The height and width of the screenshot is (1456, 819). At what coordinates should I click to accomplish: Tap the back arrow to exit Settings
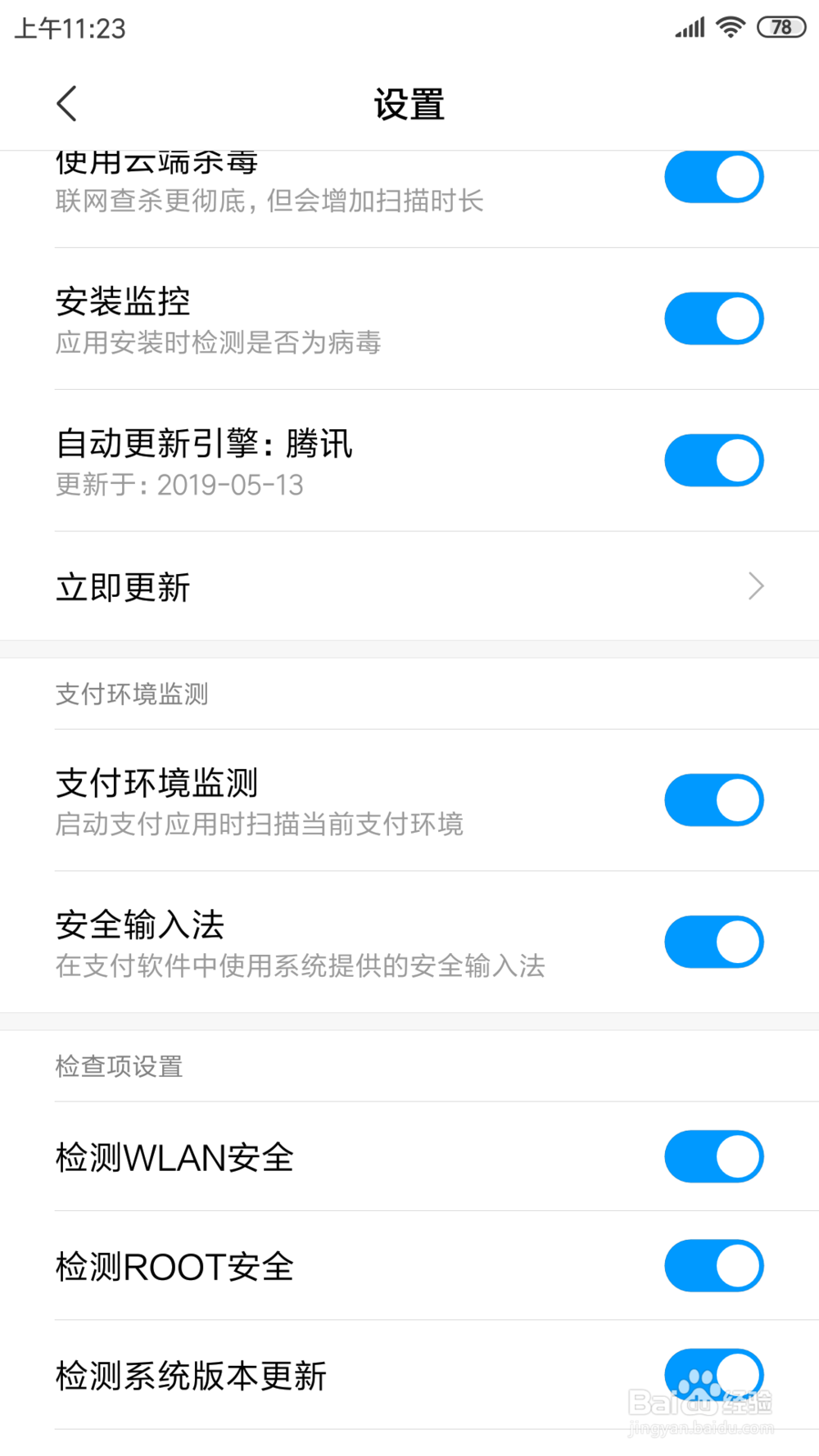point(66,103)
